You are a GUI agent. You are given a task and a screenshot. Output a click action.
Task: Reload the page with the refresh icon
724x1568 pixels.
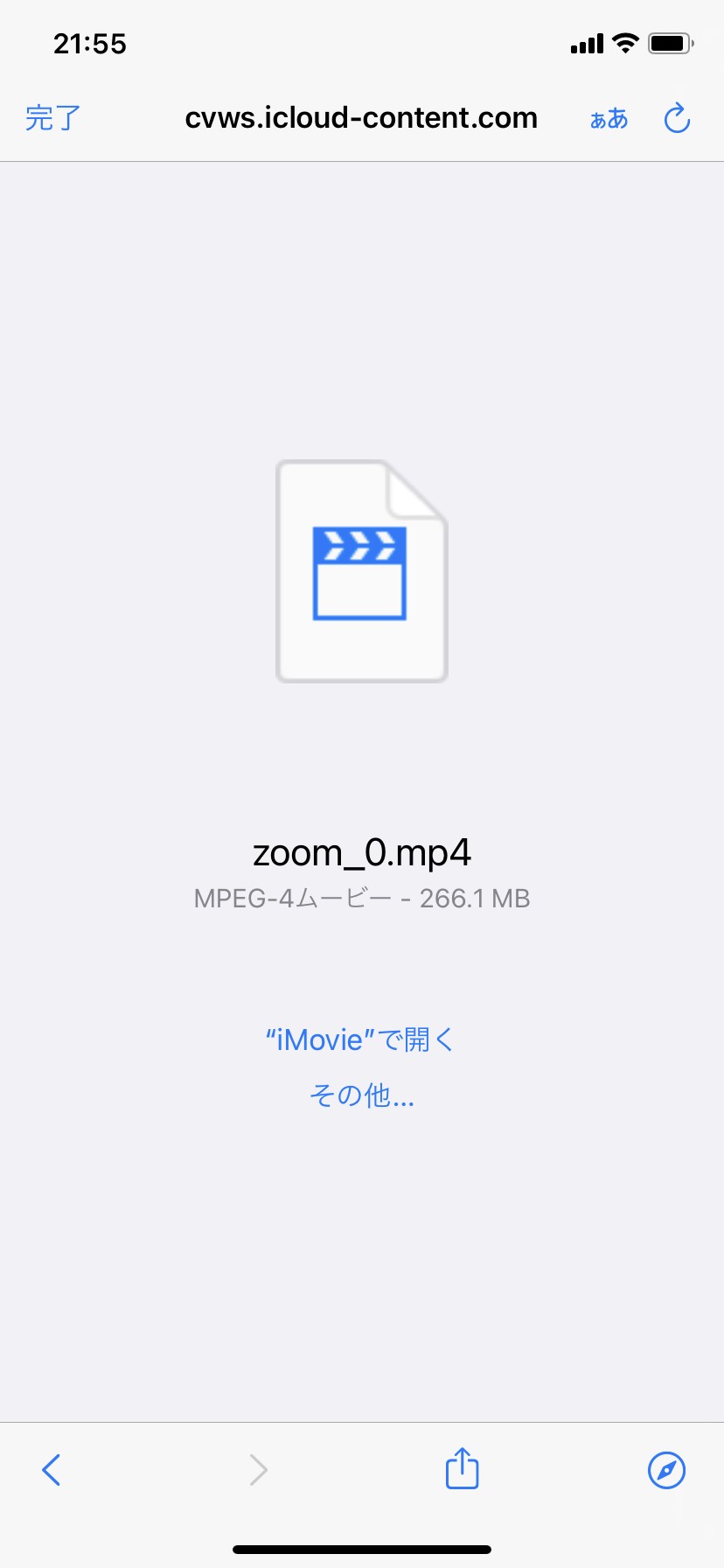tap(677, 118)
